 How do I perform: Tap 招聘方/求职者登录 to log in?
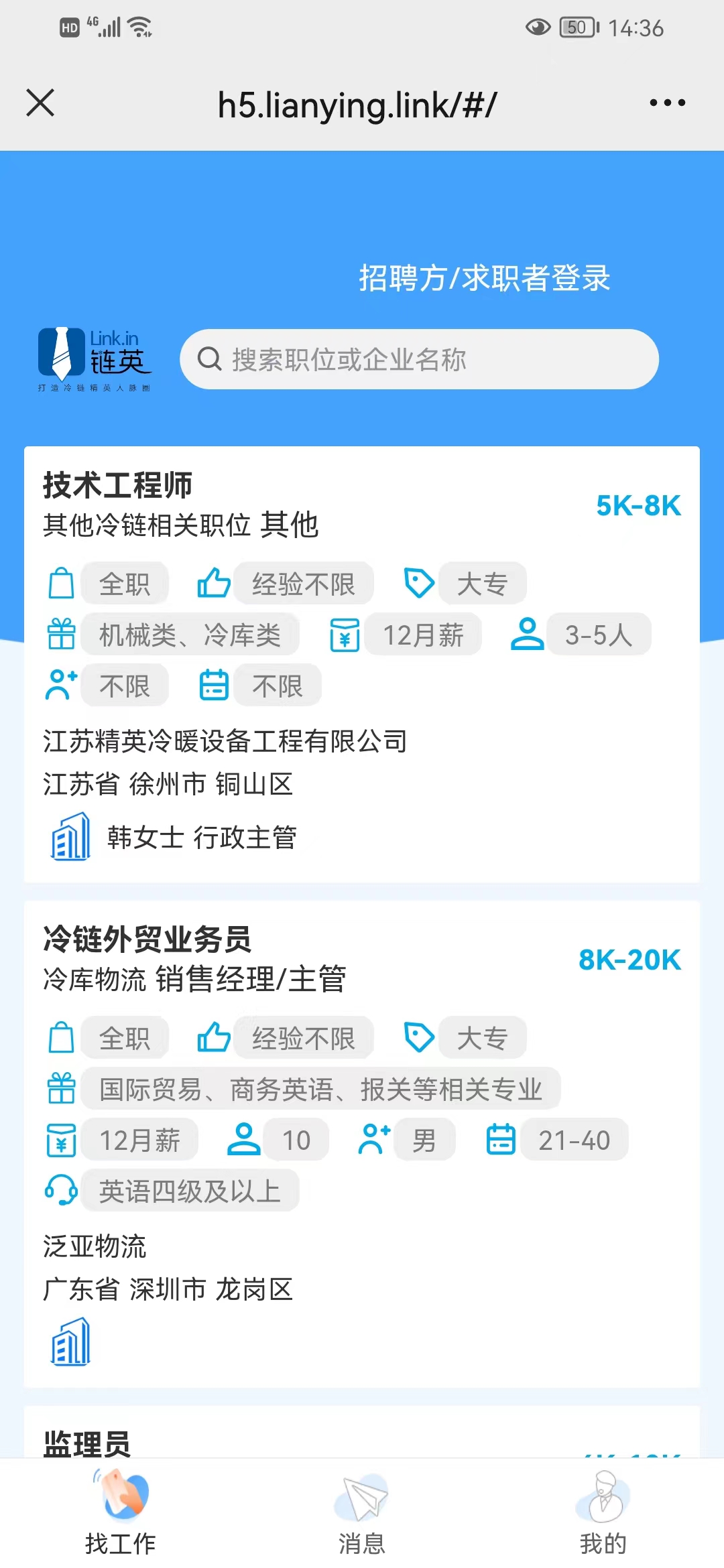coord(484,277)
